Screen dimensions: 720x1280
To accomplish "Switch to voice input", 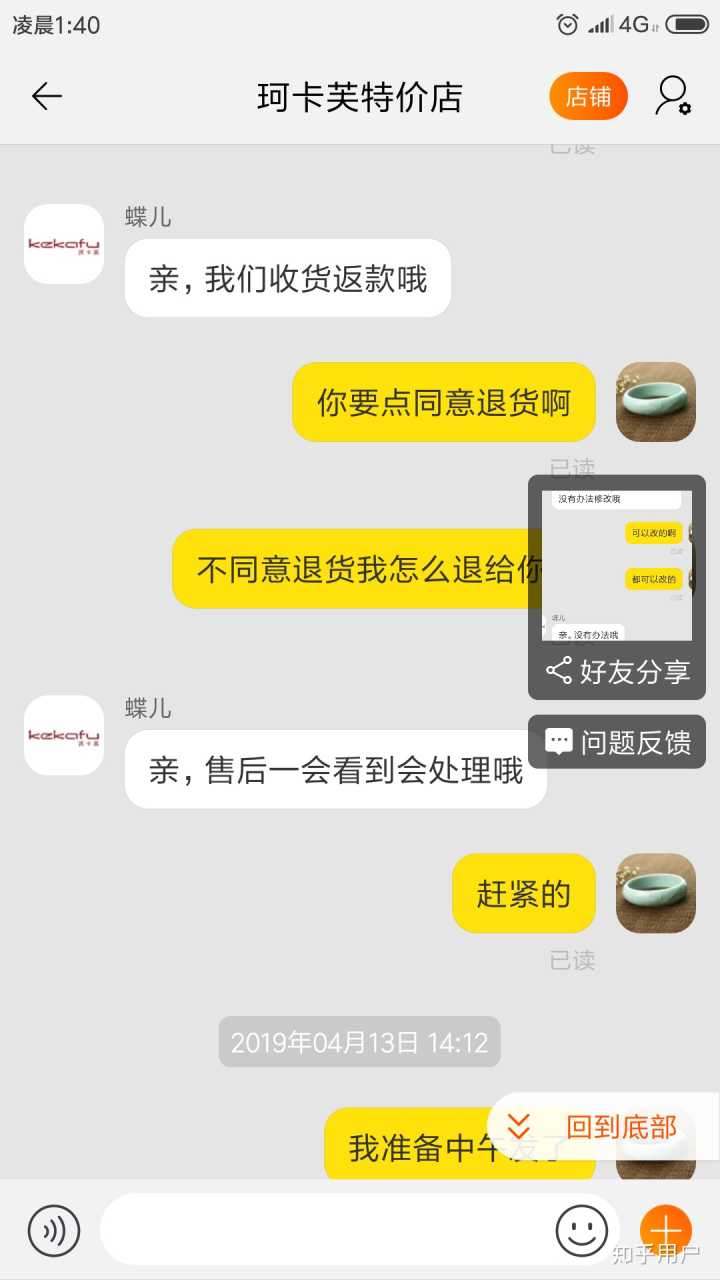I will click(x=53, y=1231).
